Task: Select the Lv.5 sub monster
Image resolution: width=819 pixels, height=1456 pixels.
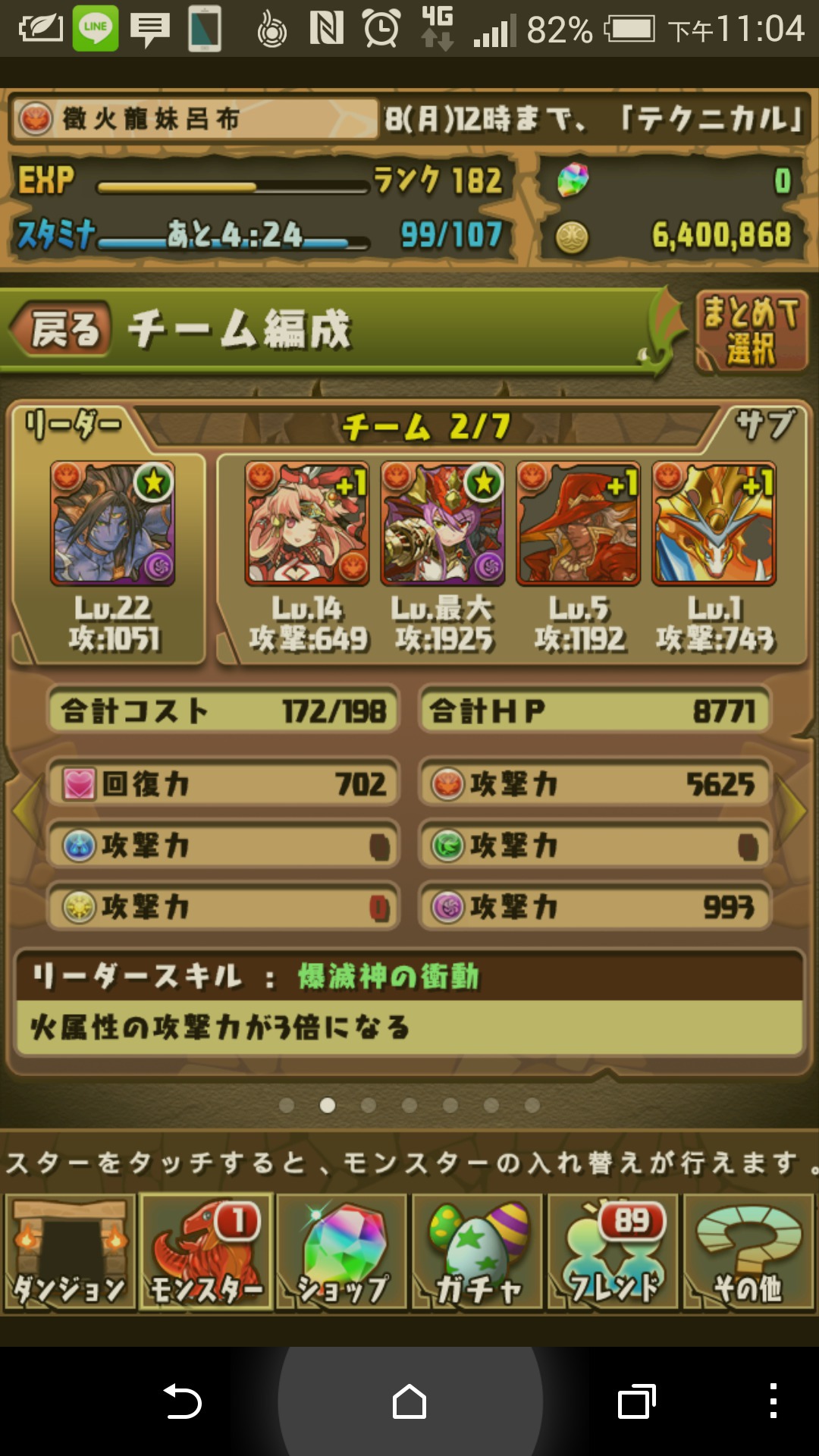Action: [x=579, y=524]
